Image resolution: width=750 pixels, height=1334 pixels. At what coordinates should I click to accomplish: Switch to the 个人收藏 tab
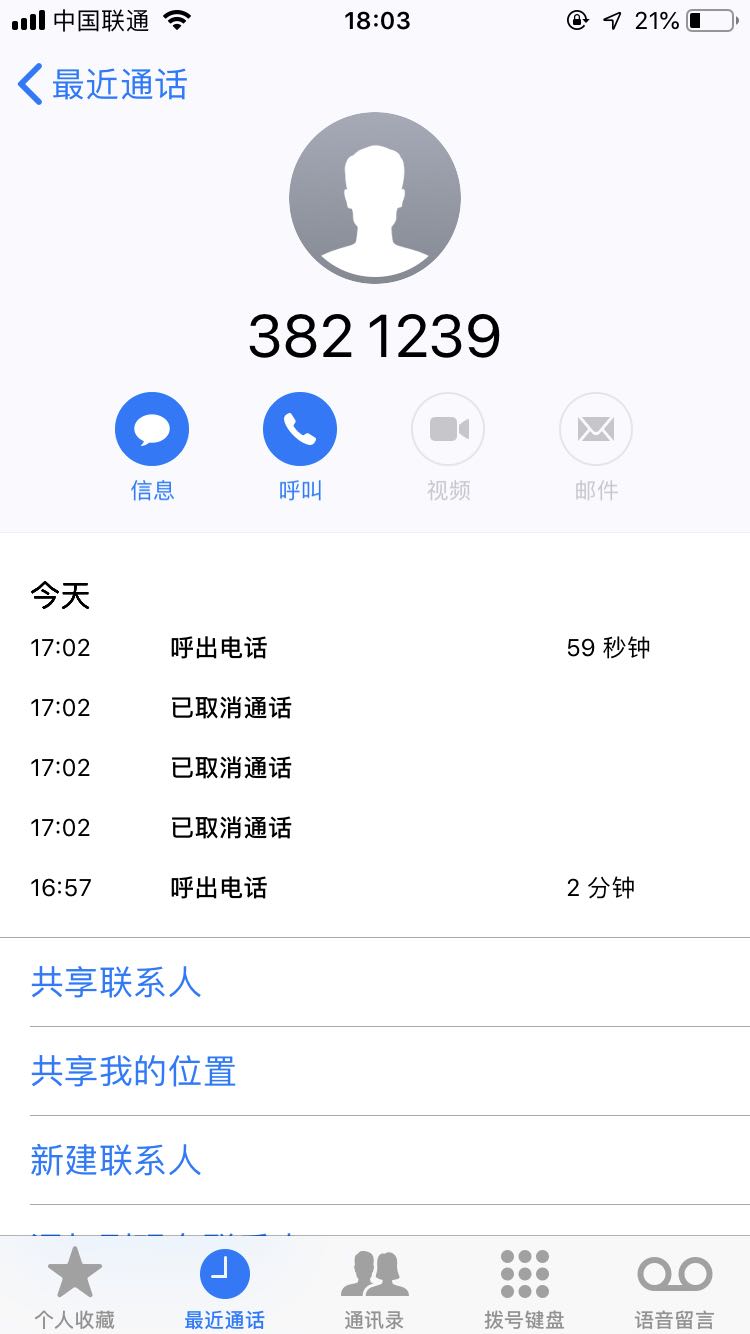tap(75, 1288)
